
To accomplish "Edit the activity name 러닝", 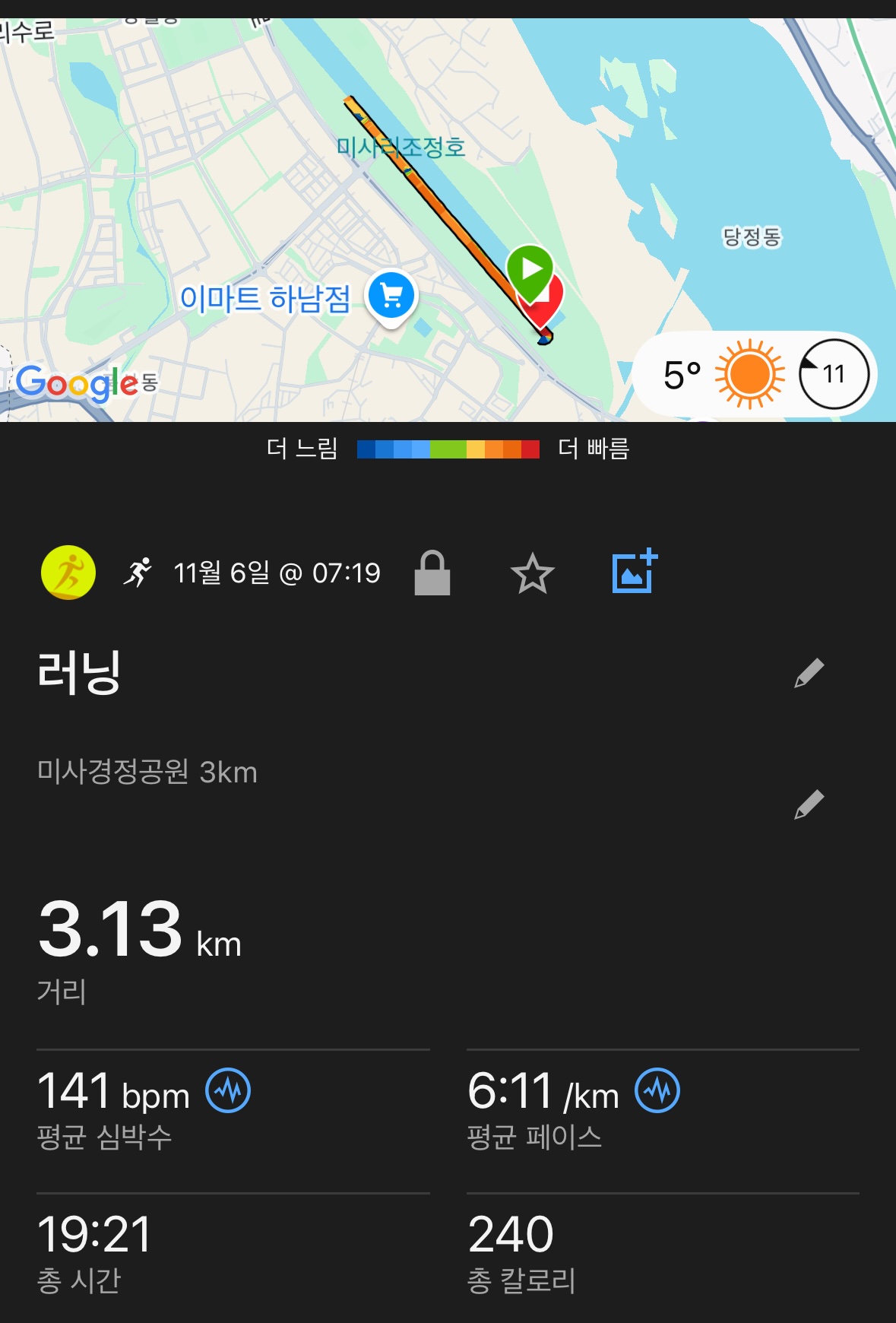I will 809,673.
